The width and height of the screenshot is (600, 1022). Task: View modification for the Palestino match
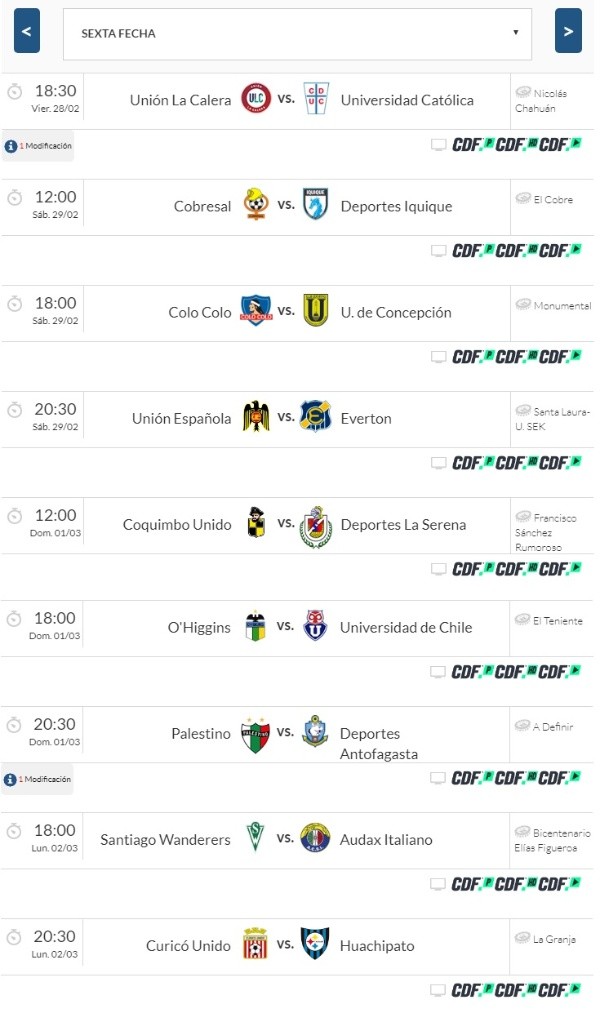38,779
